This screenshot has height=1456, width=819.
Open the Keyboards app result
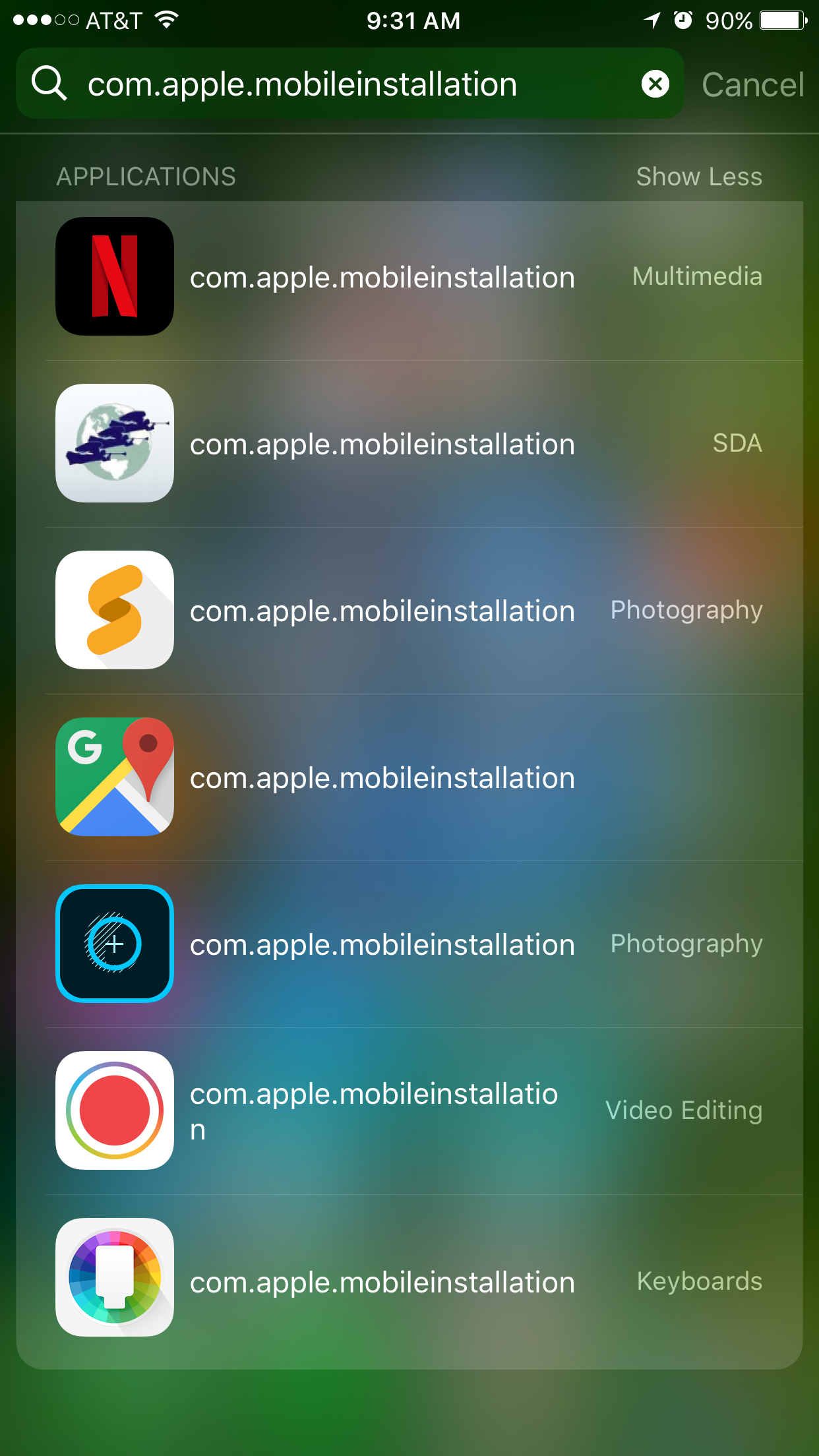pos(409,1278)
